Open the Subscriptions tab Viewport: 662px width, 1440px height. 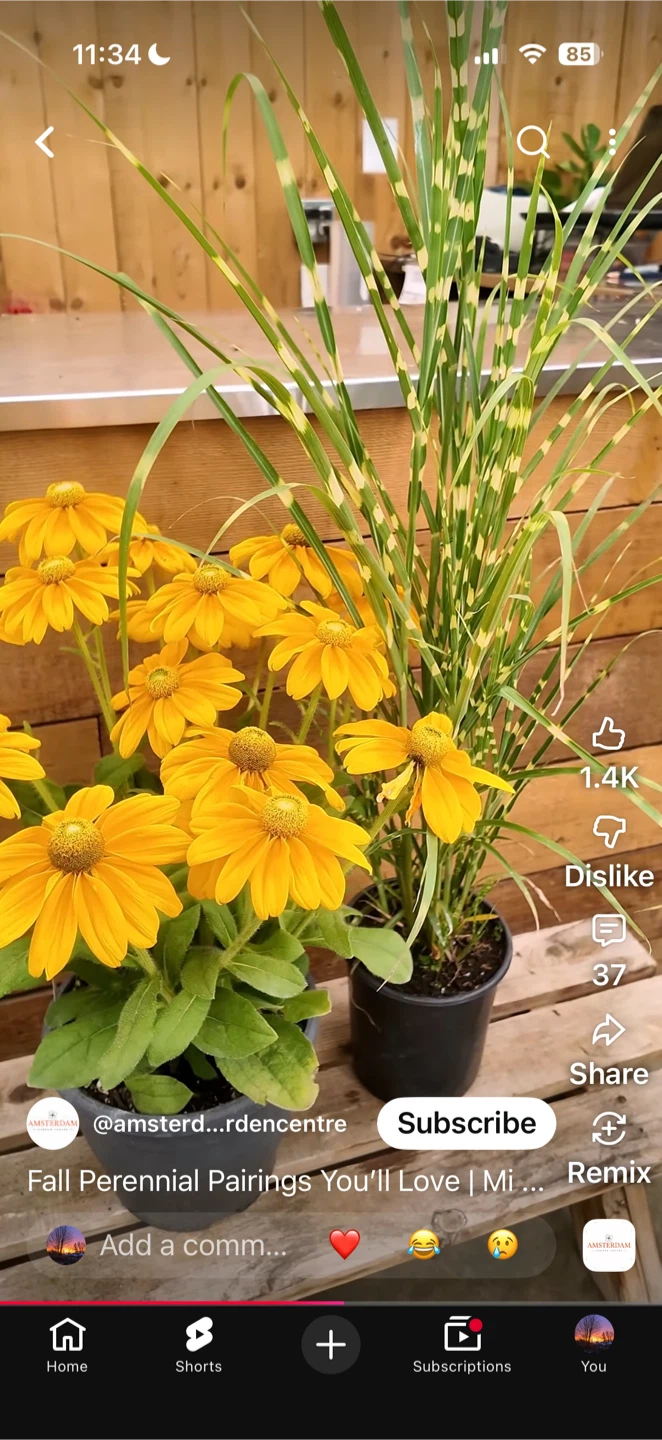click(462, 1345)
